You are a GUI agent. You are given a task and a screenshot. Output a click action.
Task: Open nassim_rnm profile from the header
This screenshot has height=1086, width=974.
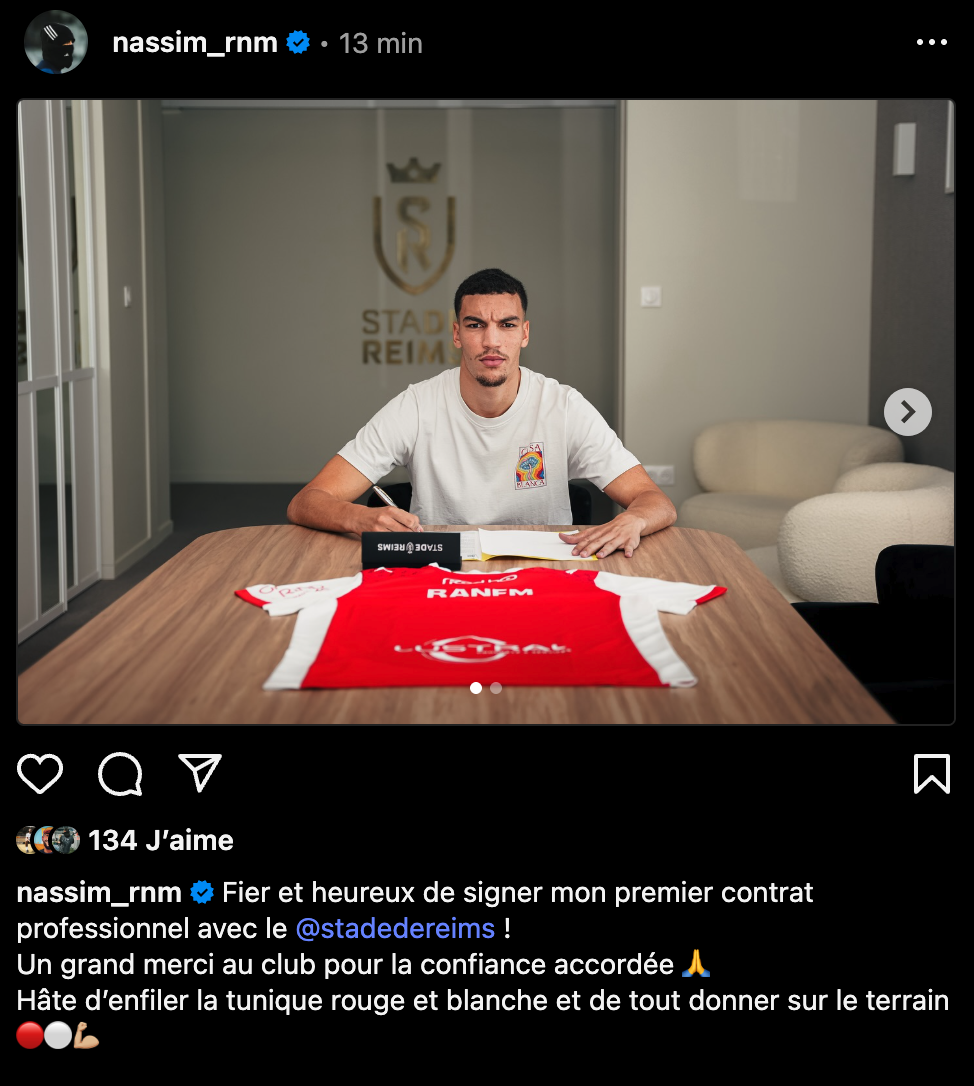click(193, 43)
